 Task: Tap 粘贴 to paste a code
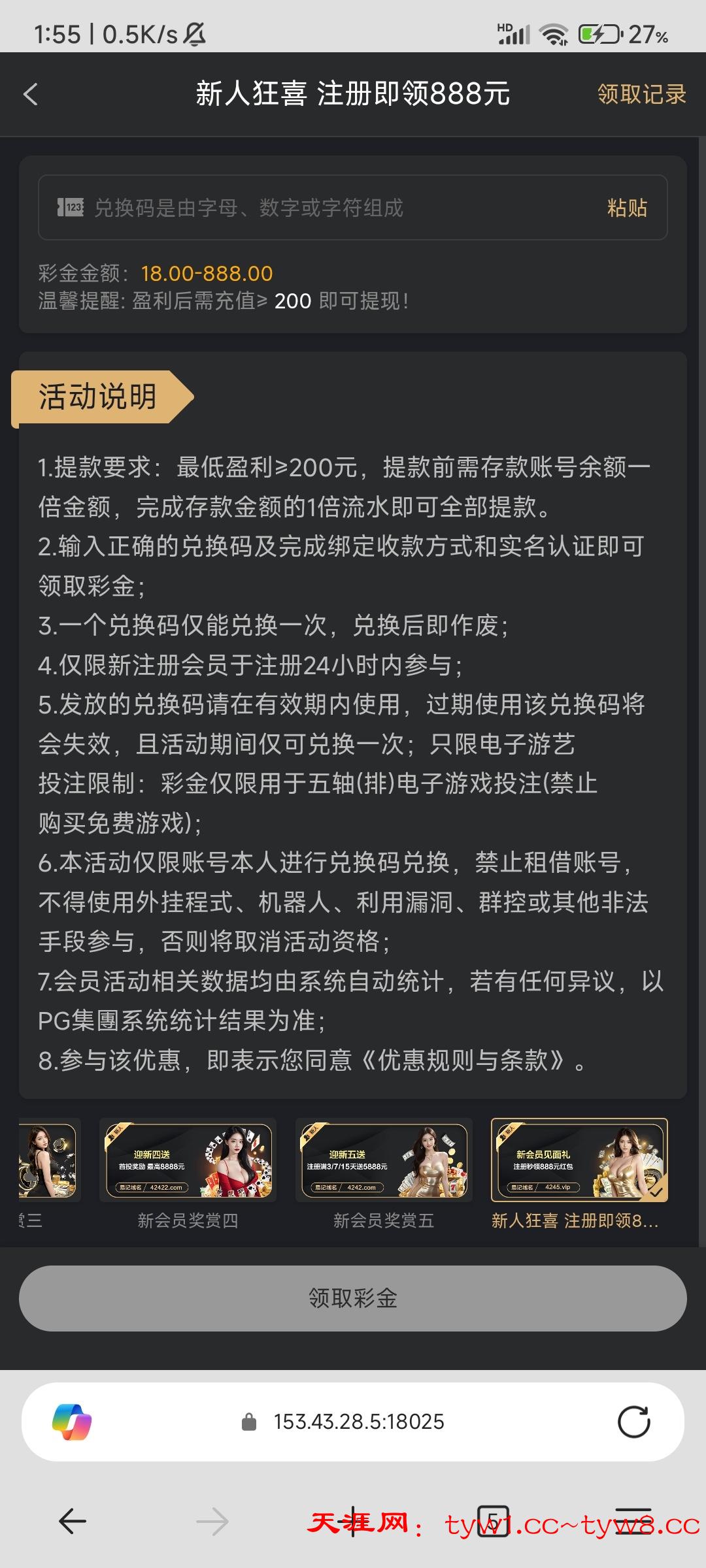(x=627, y=208)
